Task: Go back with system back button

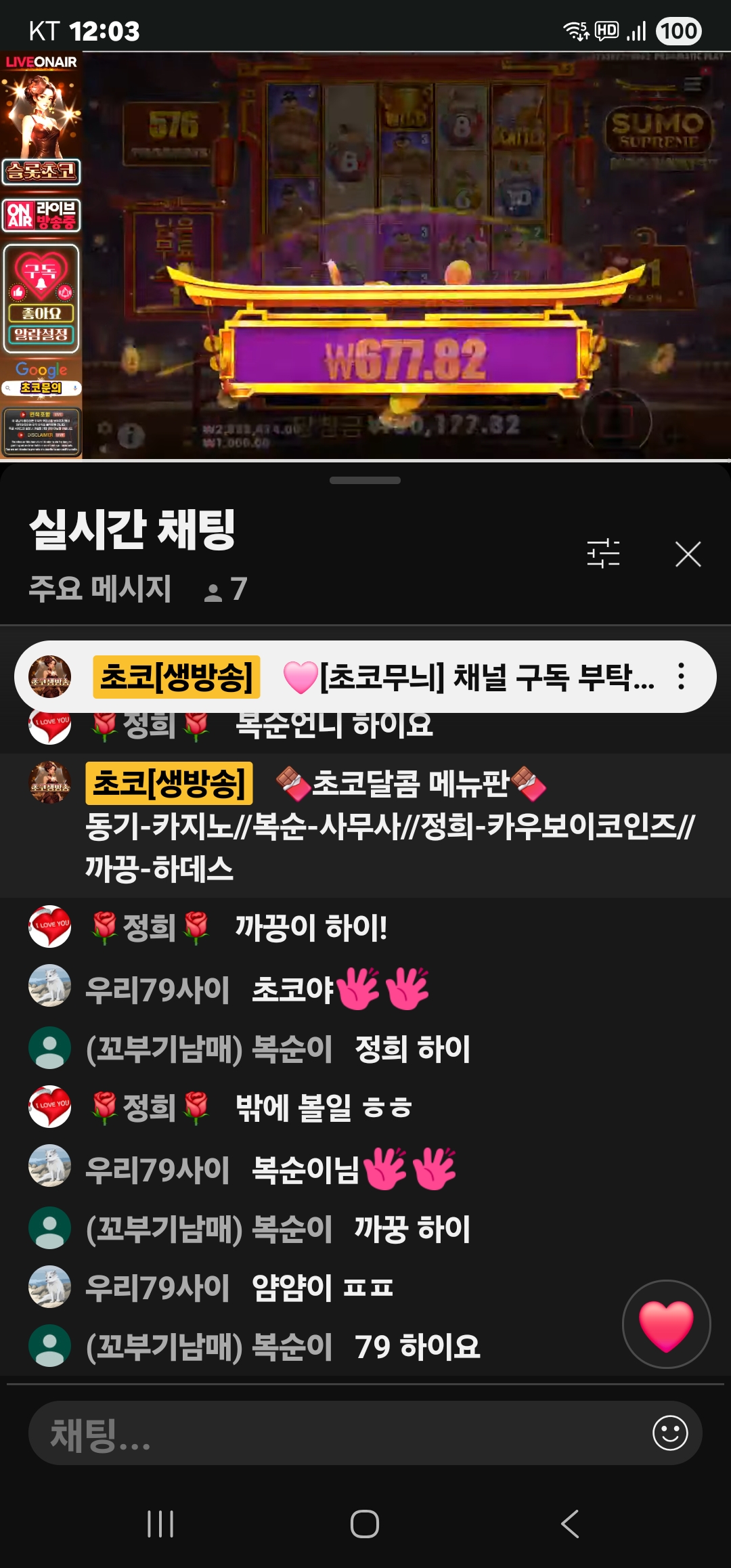Action: tap(570, 1524)
